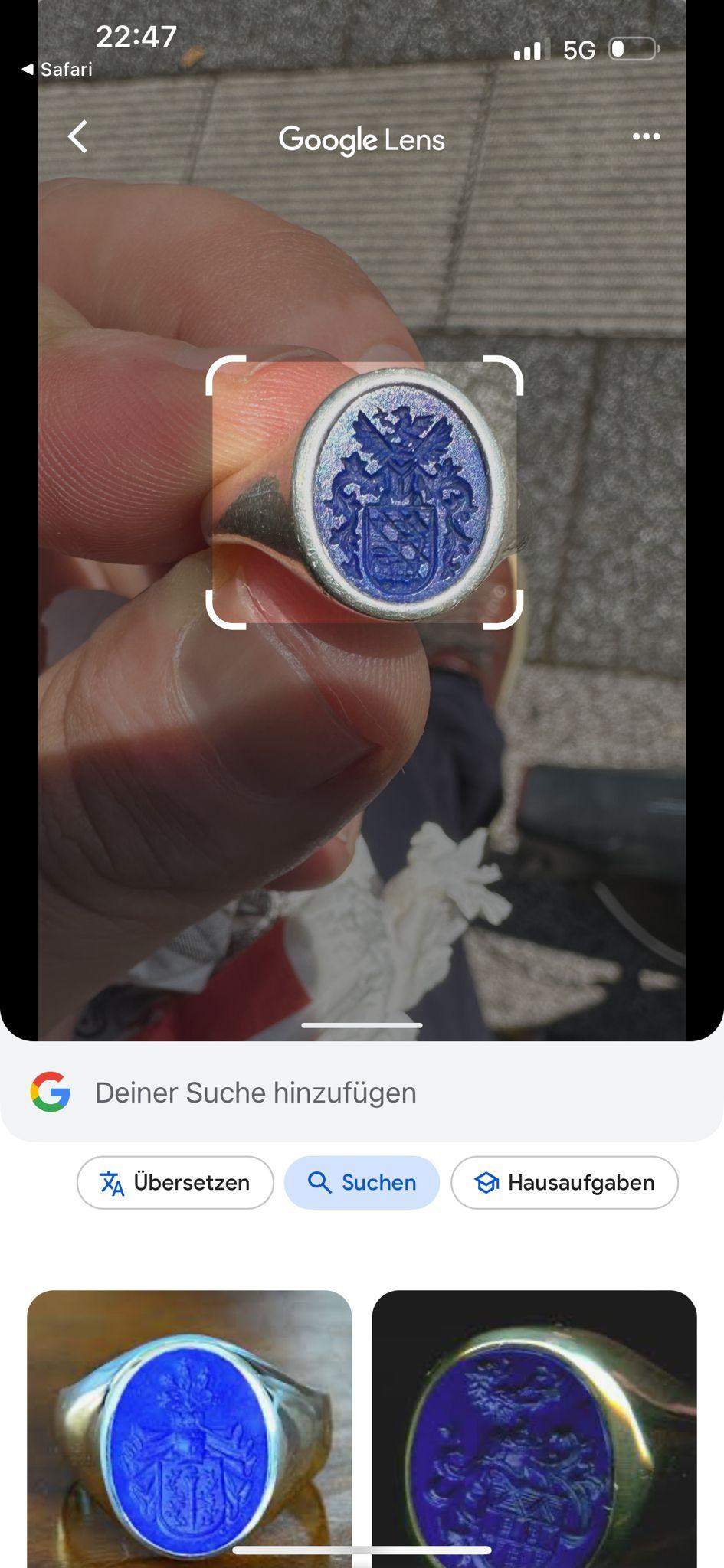Pull up the results panel grabber

[362, 1024]
